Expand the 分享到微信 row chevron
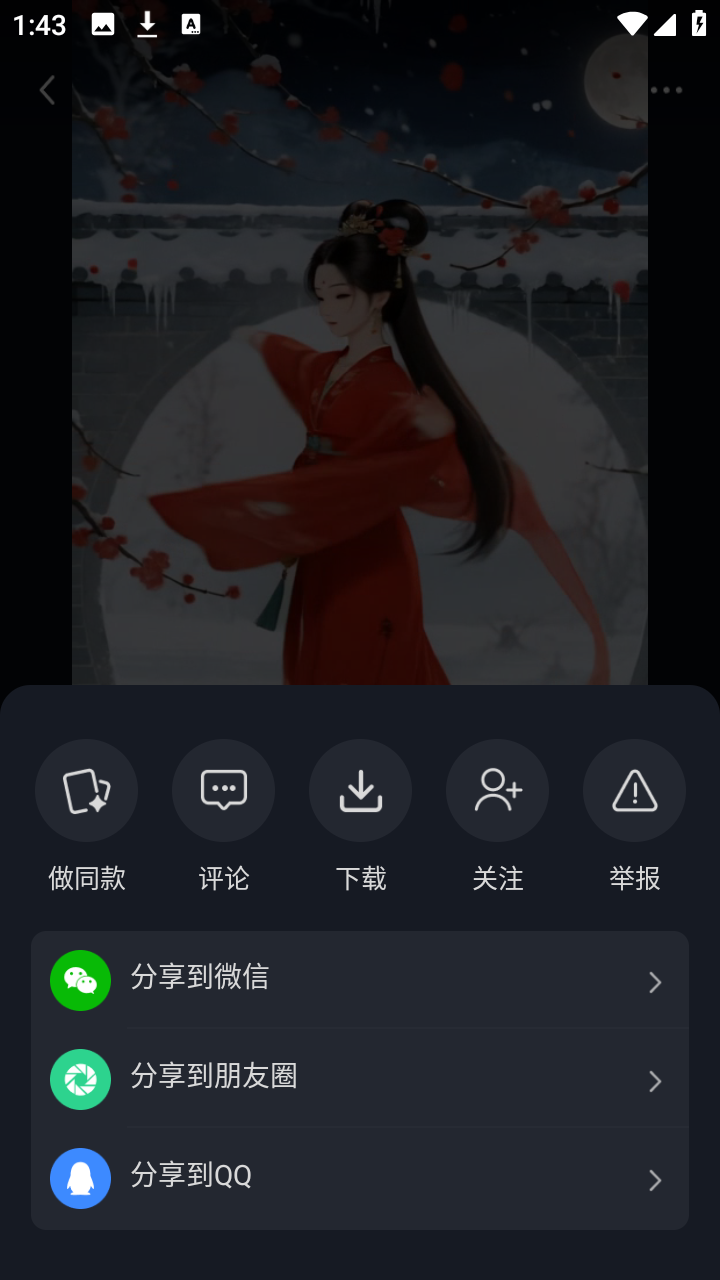 (655, 982)
